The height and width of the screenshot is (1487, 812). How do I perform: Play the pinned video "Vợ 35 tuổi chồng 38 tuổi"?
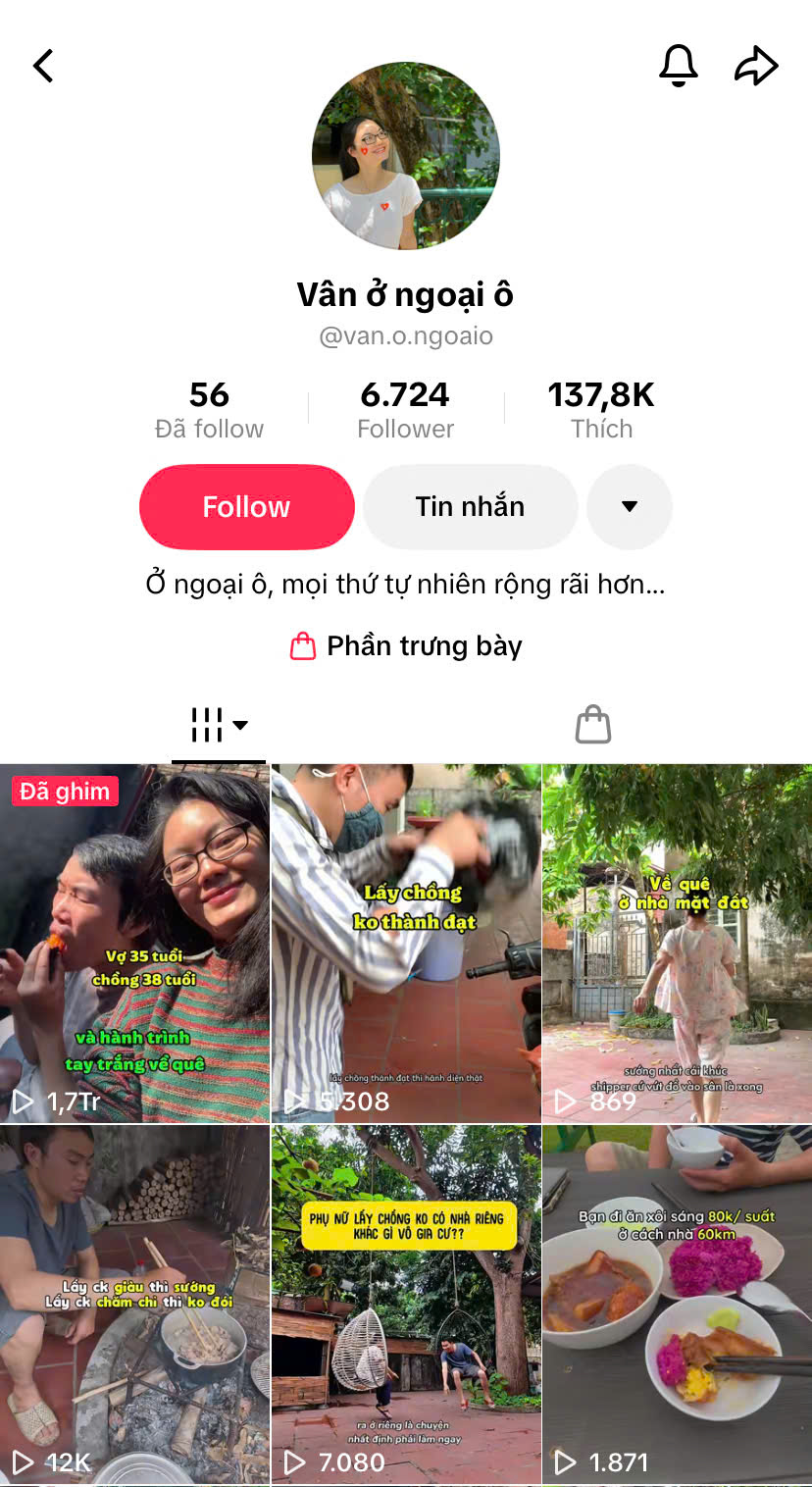(134, 944)
